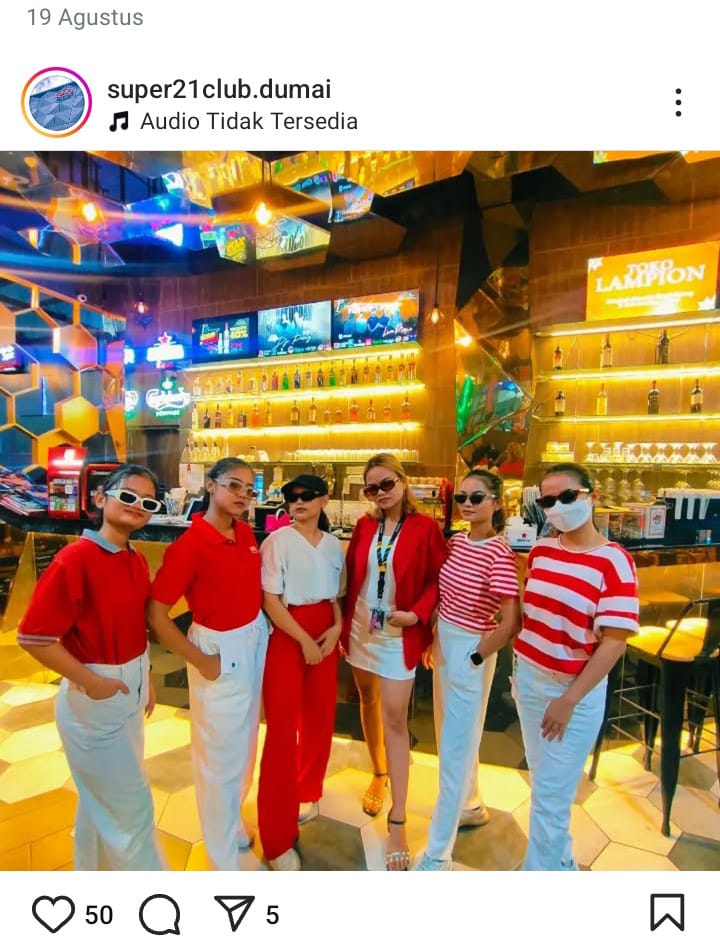Screen dimensions: 720x936
Task: Open the super21club.dumai username link
Action: pos(218,89)
